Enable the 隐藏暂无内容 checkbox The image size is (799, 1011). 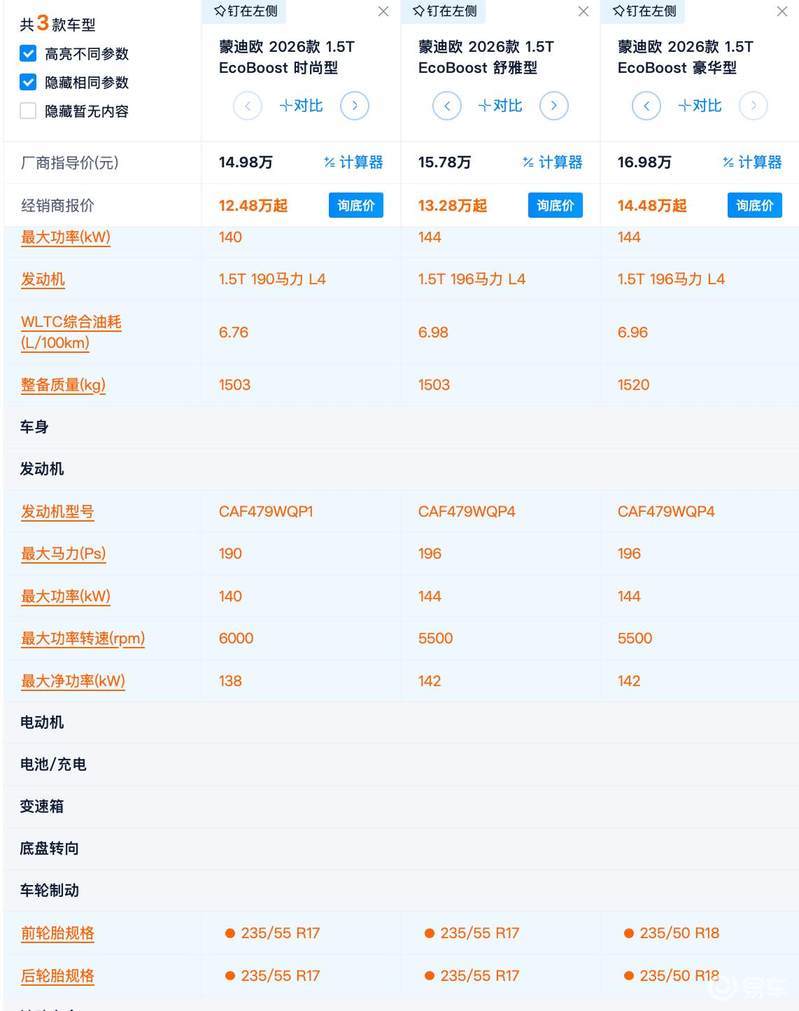click(x=28, y=111)
